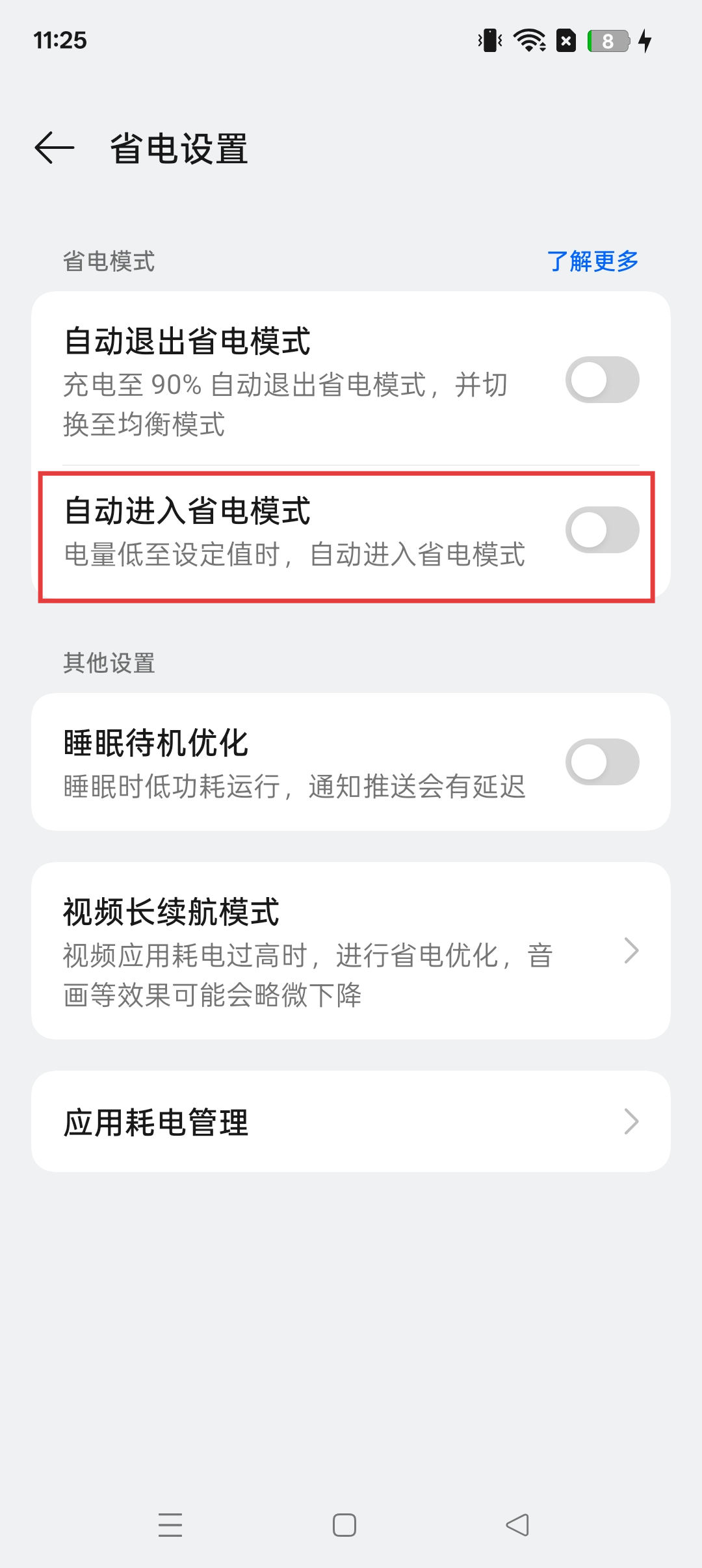Toggle 睡眠待机优化 on
The height and width of the screenshot is (1568, 702).
pyautogui.click(x=602, y=762)
